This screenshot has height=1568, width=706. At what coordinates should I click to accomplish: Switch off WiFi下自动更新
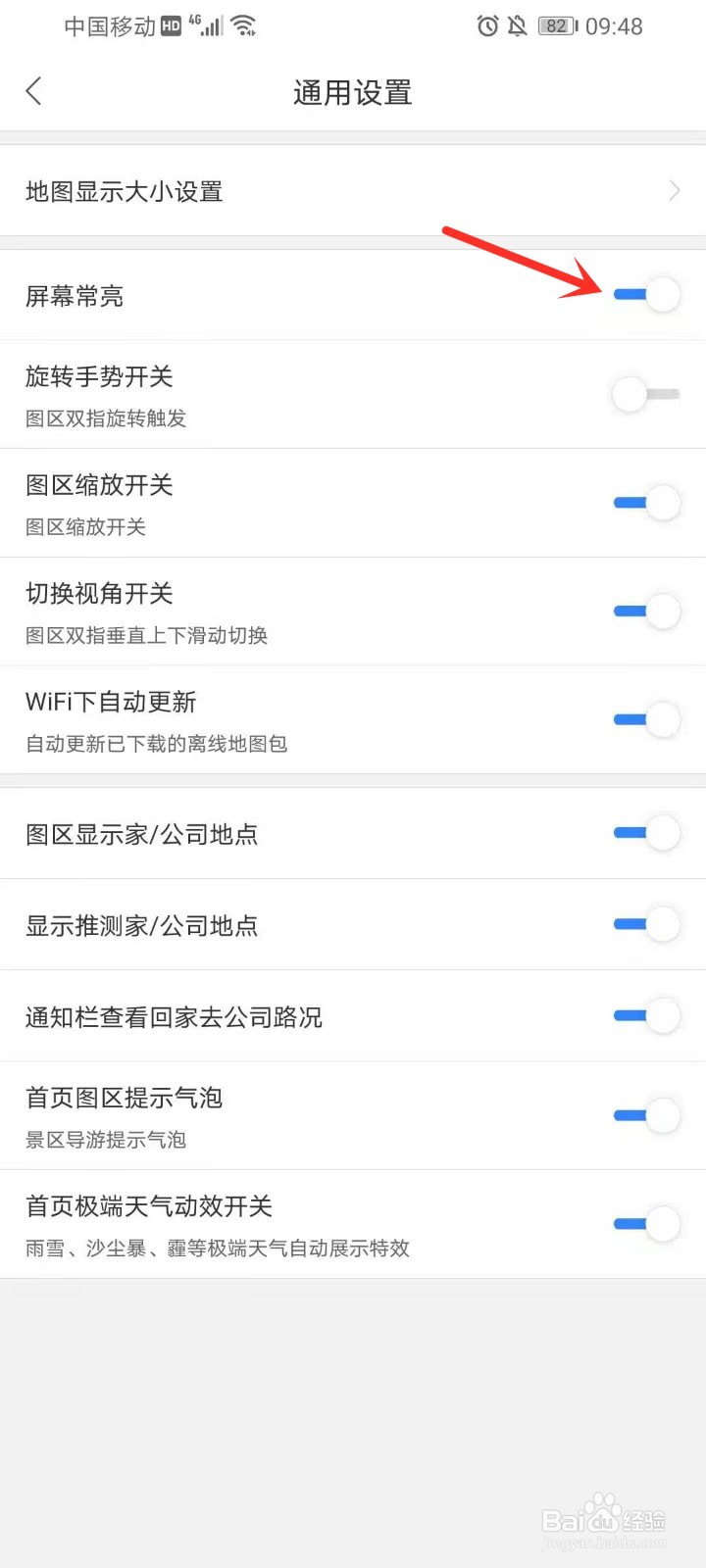click(x=646, y=719)
